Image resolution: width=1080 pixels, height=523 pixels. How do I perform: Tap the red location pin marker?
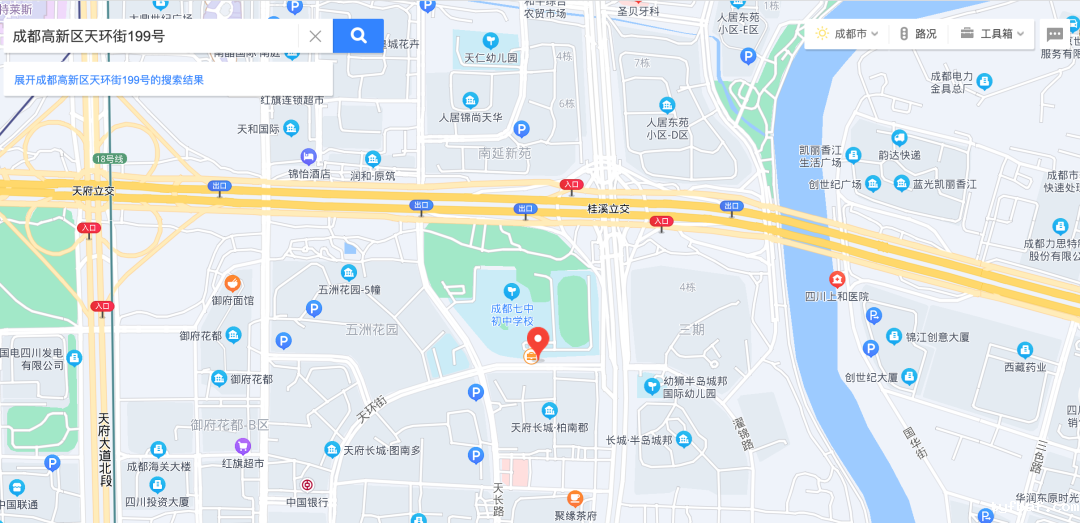(538, 340)
